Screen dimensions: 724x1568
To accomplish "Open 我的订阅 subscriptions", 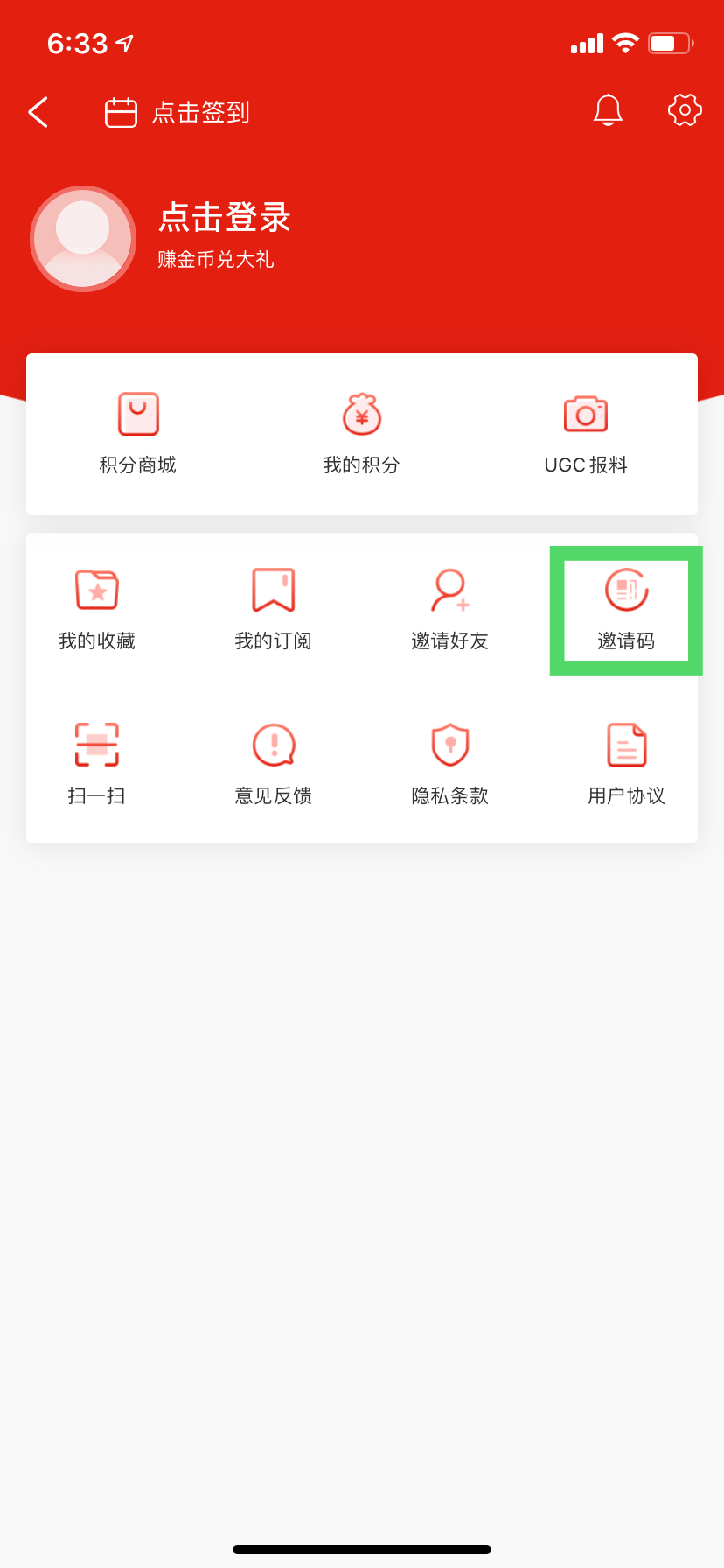I will click(273, 608).
